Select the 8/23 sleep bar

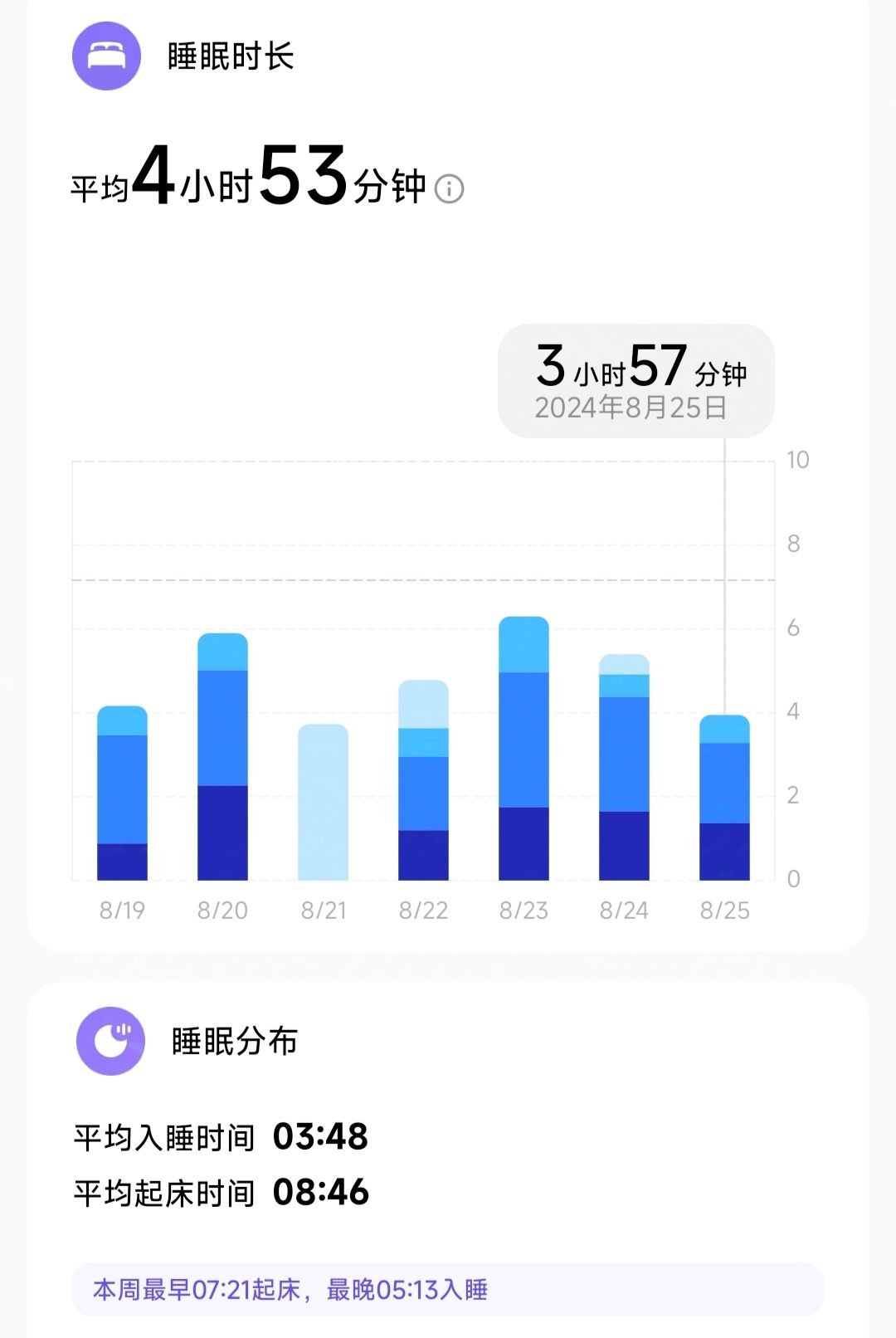coord(523,749)
